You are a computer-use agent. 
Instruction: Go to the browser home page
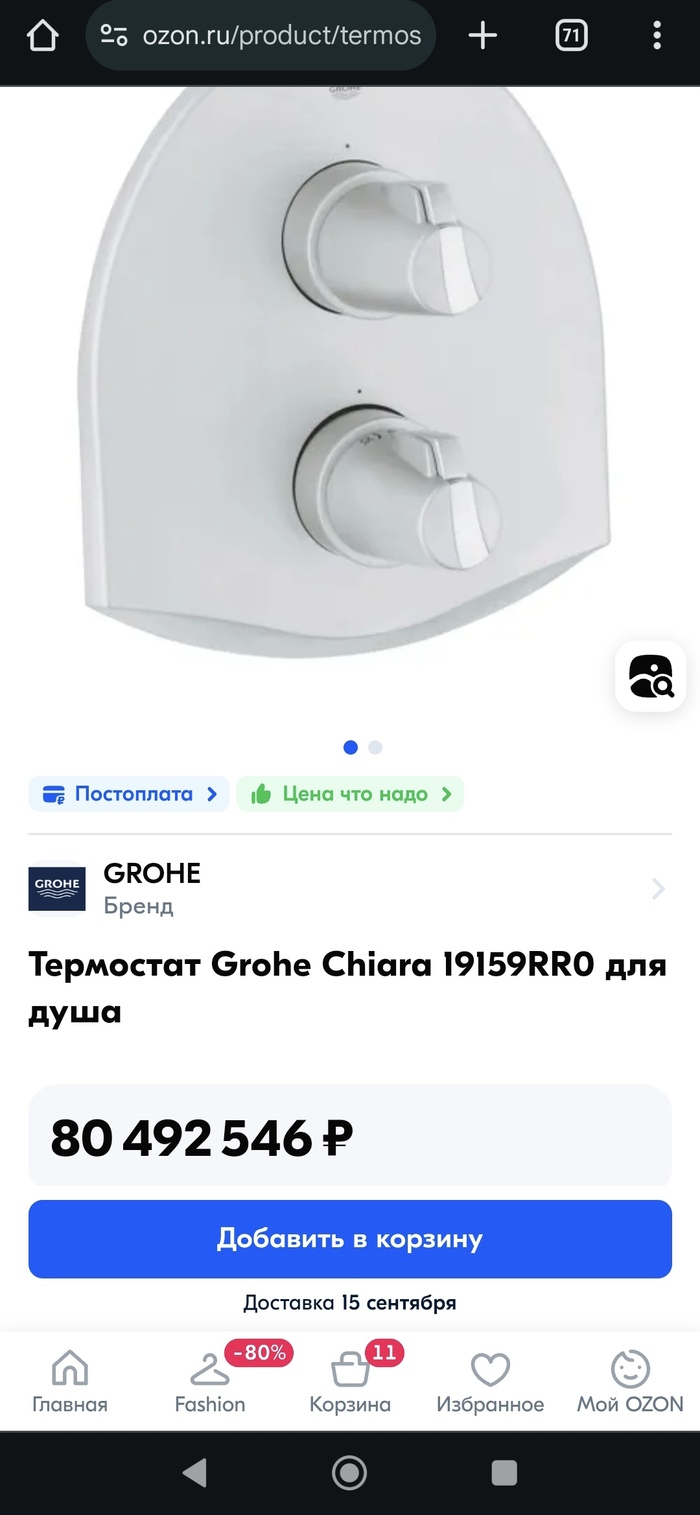(42, 37)
